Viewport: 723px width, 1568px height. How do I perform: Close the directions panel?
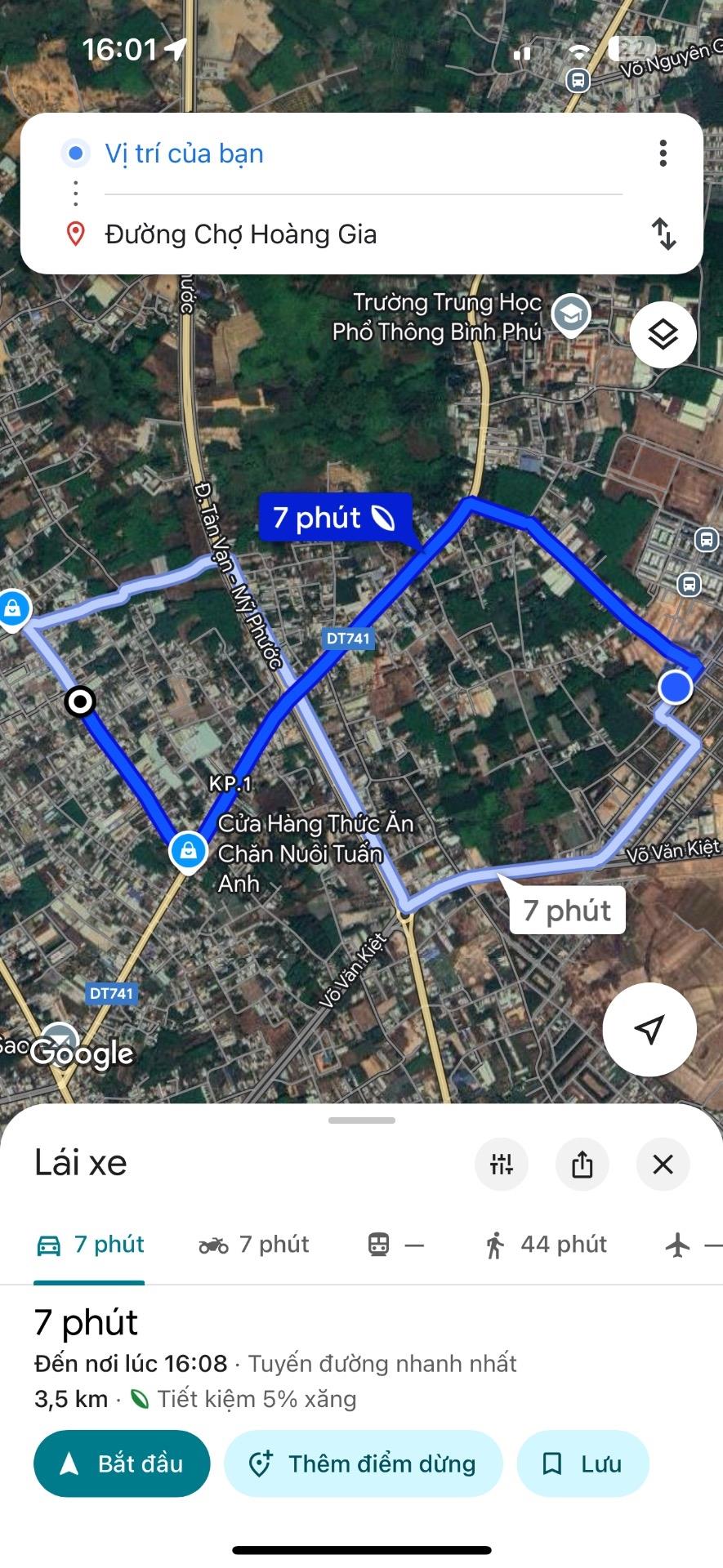[x=663, y=1164]
